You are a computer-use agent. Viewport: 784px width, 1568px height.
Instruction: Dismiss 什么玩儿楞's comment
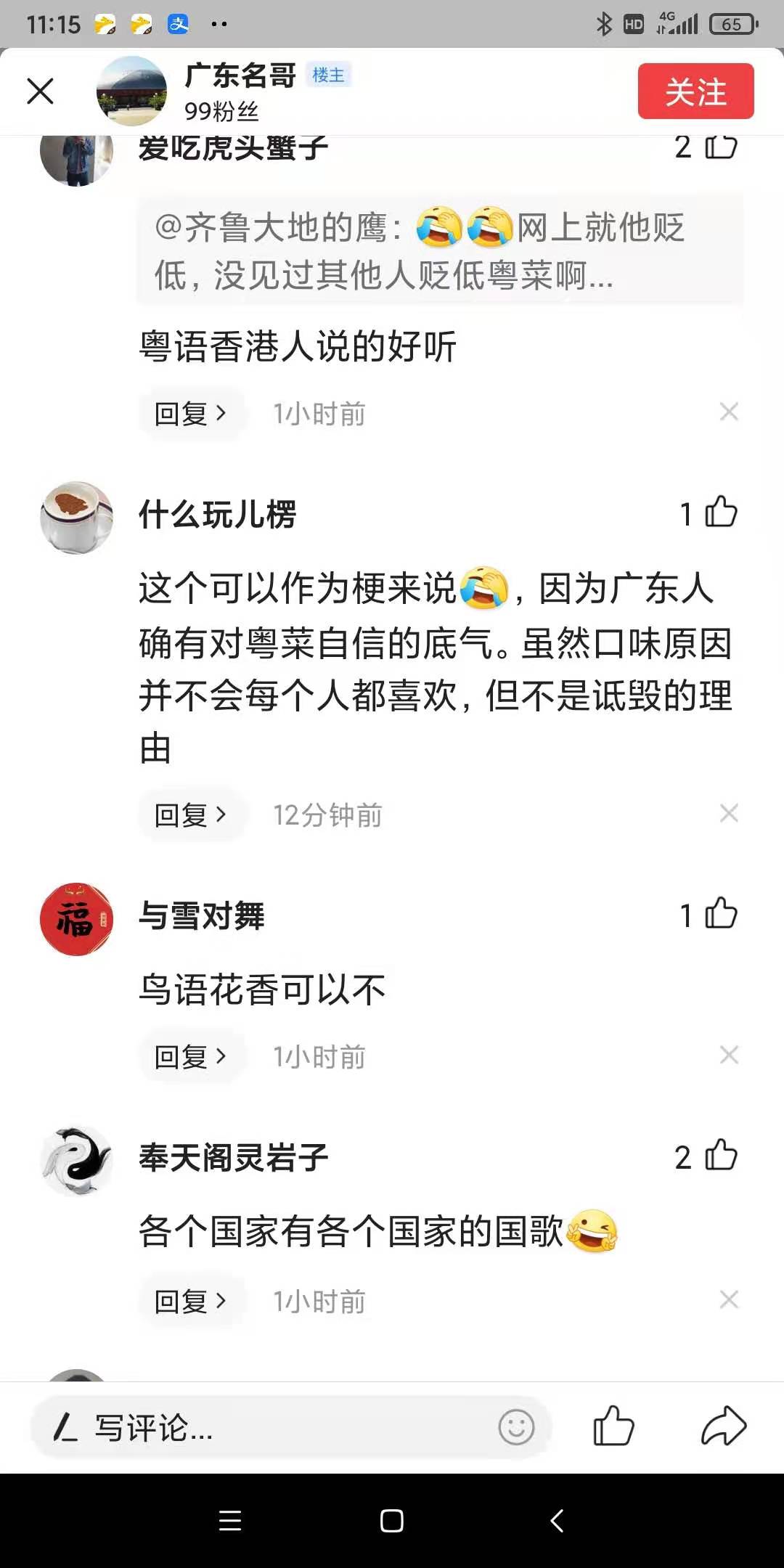pyautogui.click(x=729, y=814)
